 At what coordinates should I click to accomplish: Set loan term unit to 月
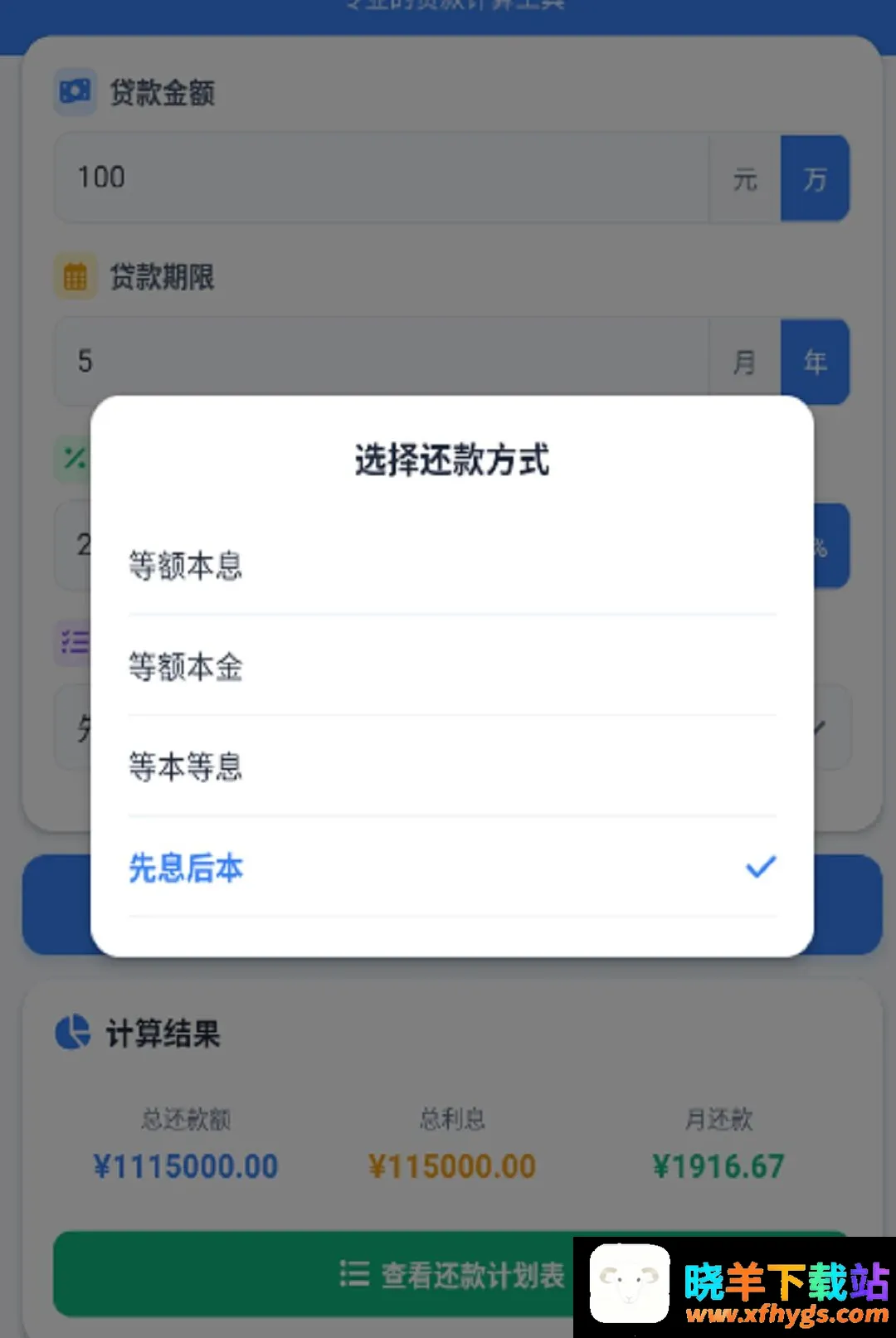pyautogui.click(x=745, y=362)
